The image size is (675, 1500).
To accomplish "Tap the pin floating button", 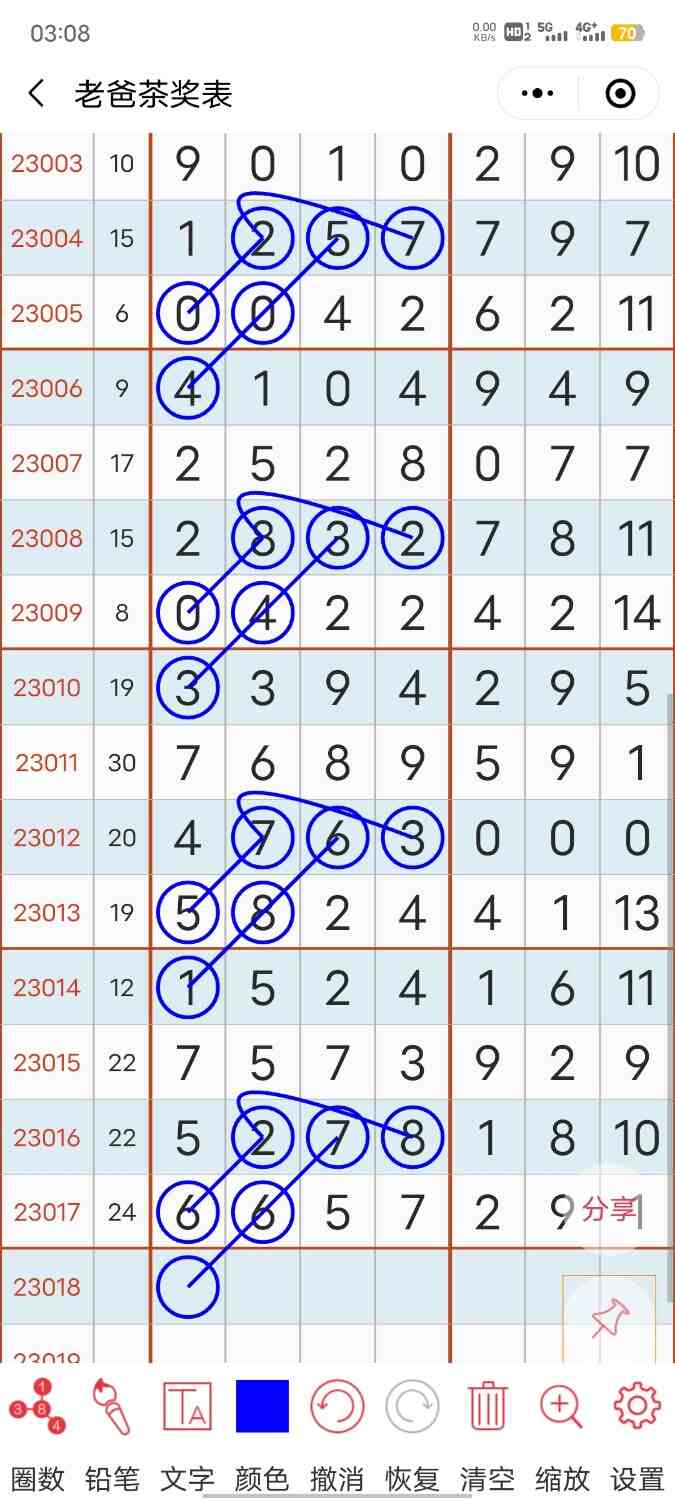I will click(609, 1320).
